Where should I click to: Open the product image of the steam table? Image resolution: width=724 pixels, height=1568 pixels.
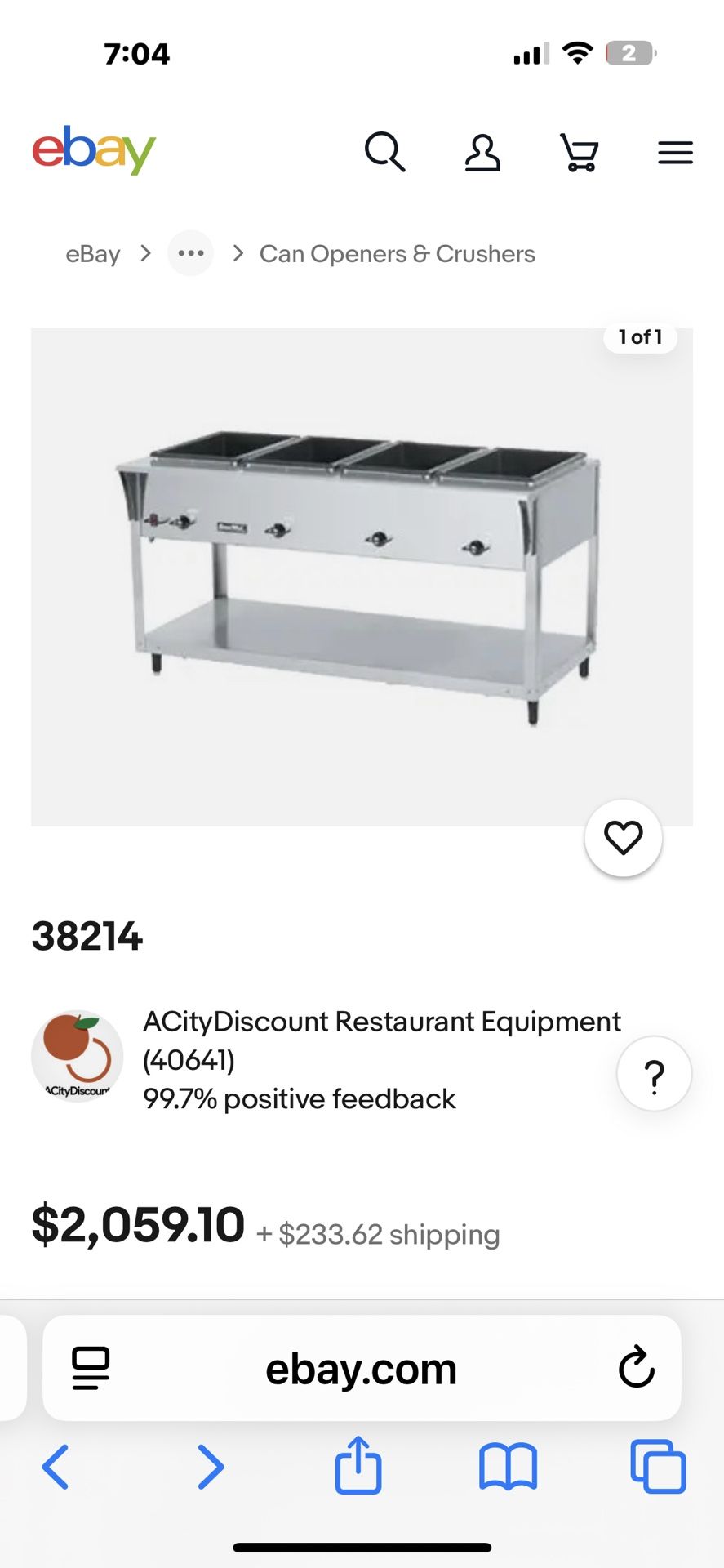362,577
